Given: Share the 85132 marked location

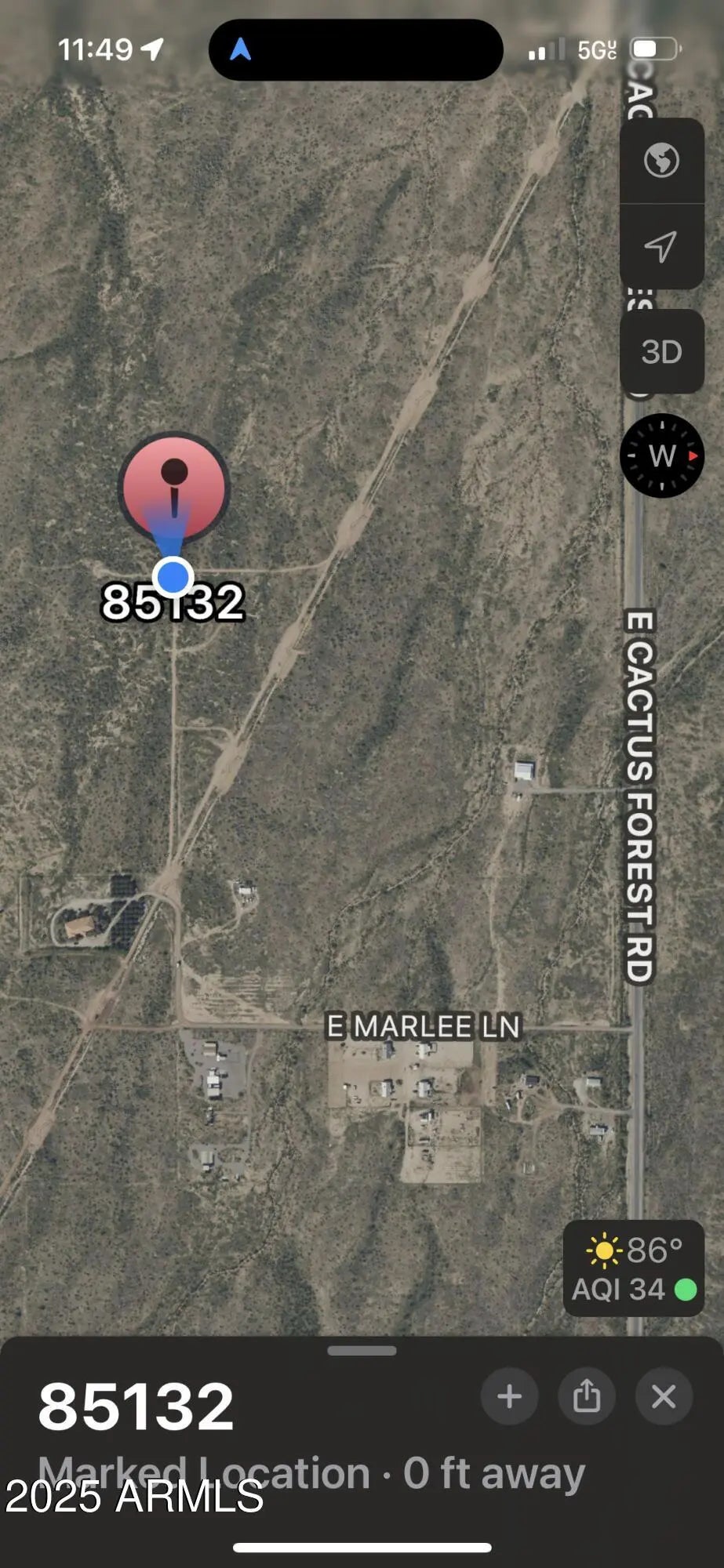Looking at the screenshot, I should (586, 1396).
